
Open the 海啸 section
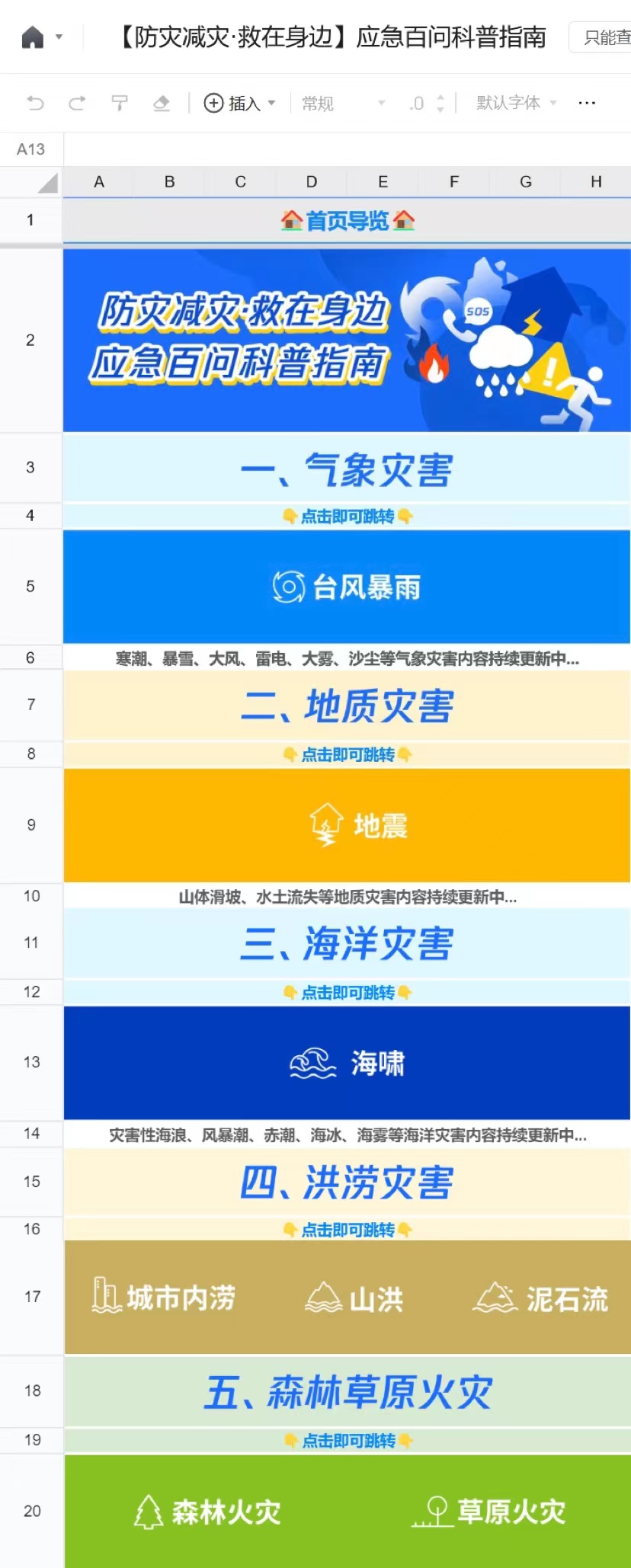(348, 1063)
